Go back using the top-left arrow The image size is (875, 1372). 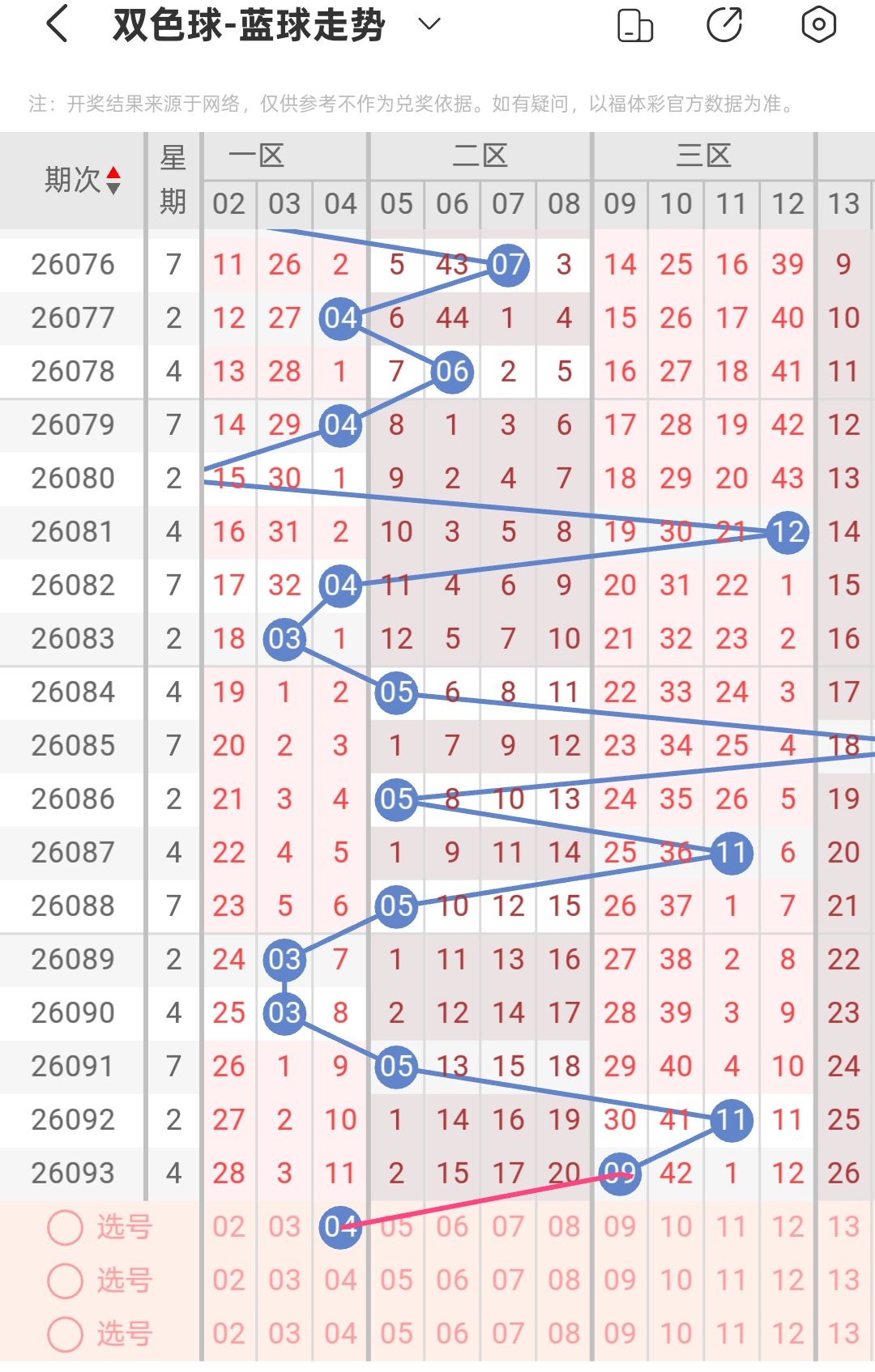coord(57,24)
